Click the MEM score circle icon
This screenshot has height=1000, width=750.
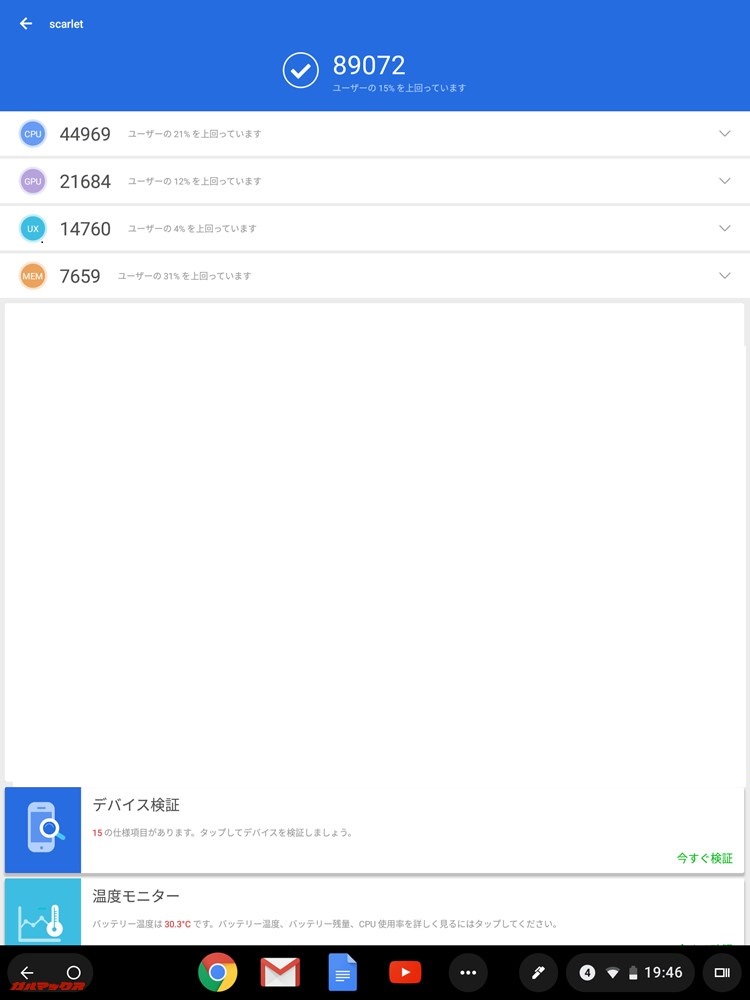[x=32, y=275]
